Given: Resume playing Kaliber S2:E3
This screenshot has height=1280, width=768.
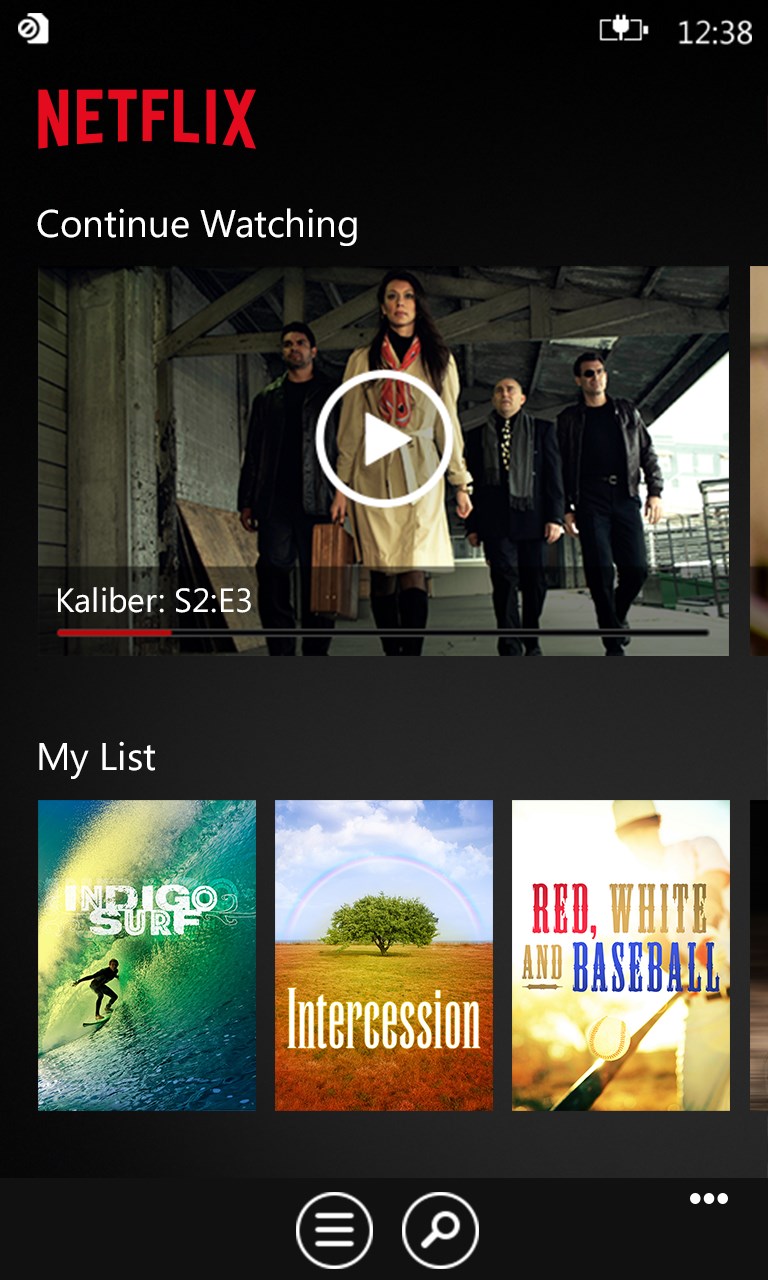Looking at the screenshot, I should pyautogui.click(x=384, y=440).
